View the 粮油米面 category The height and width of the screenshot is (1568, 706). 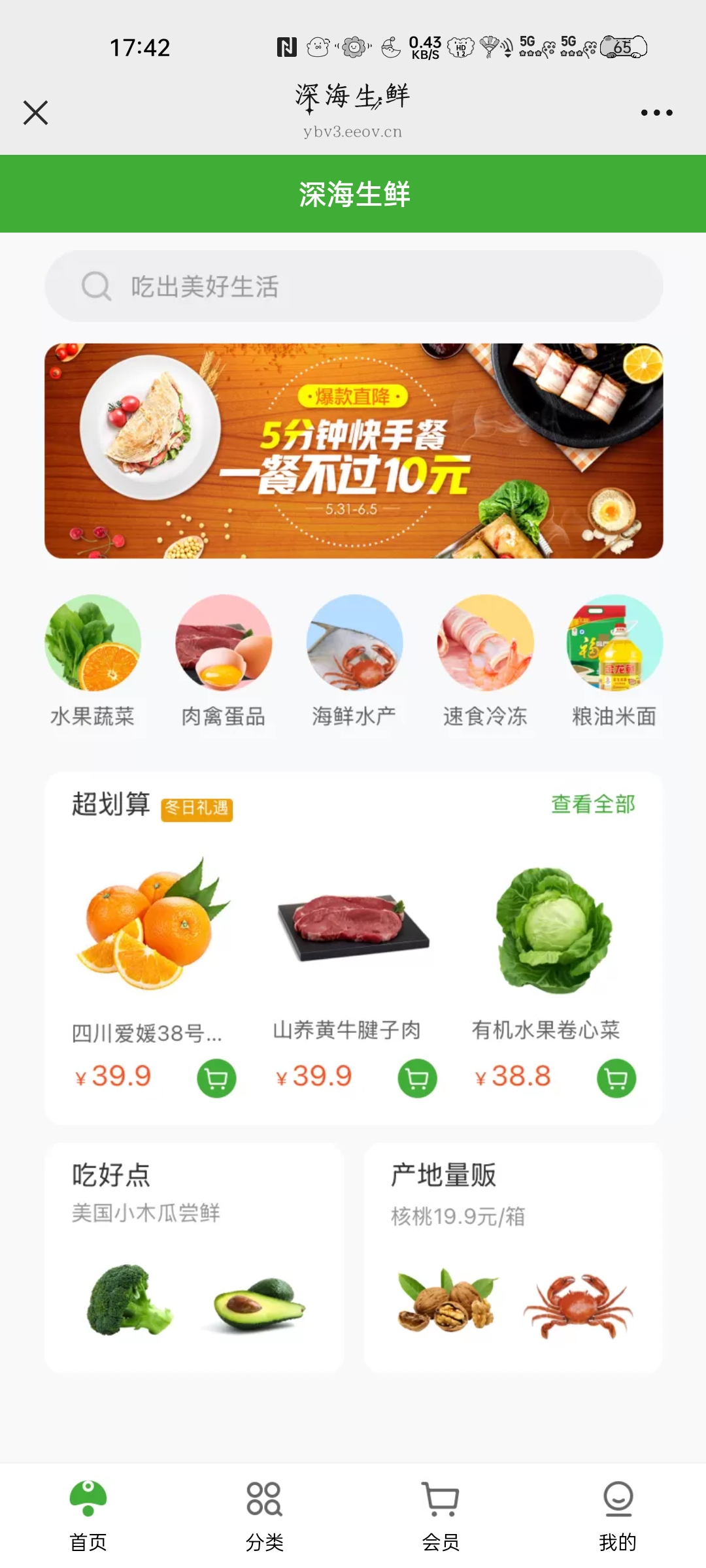point(614,660)
